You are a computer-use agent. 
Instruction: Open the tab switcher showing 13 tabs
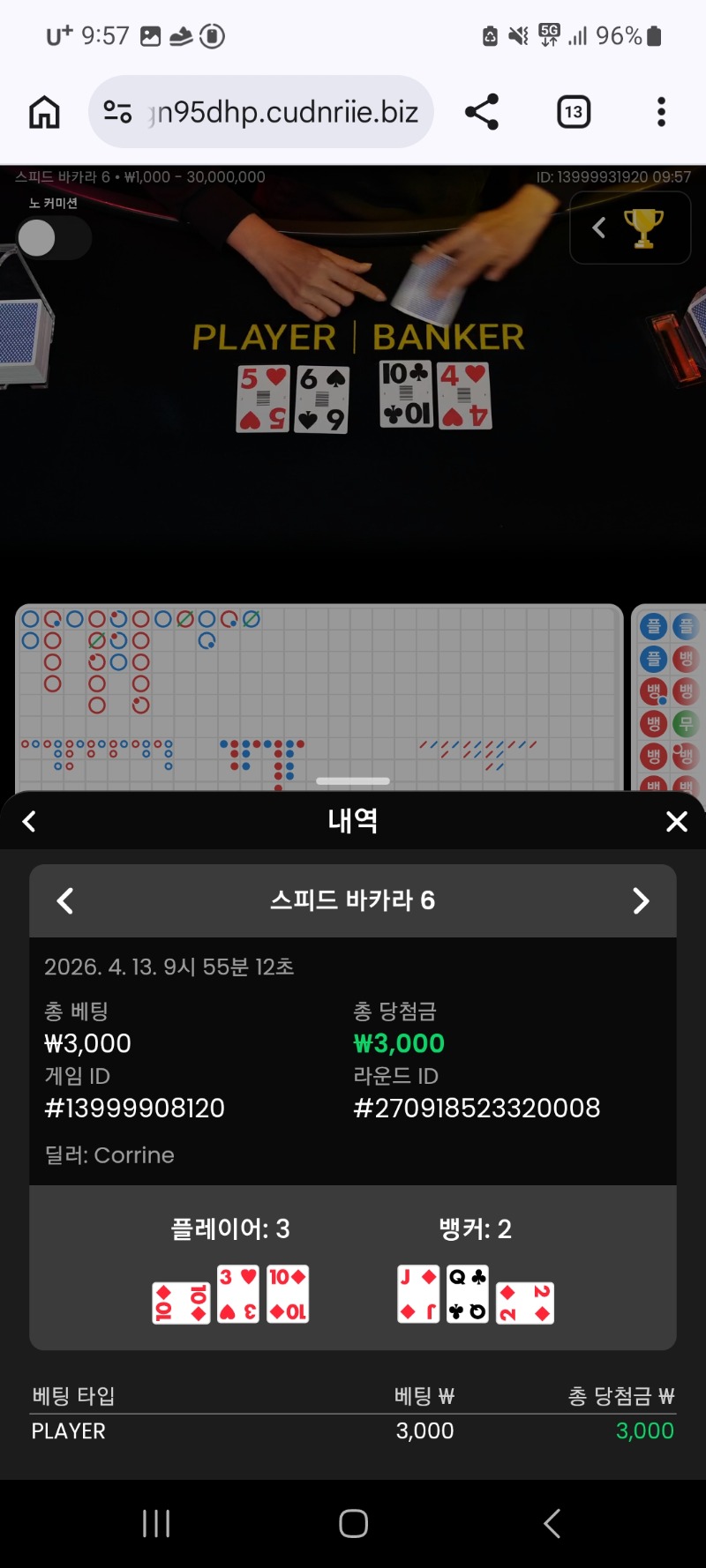574,112
